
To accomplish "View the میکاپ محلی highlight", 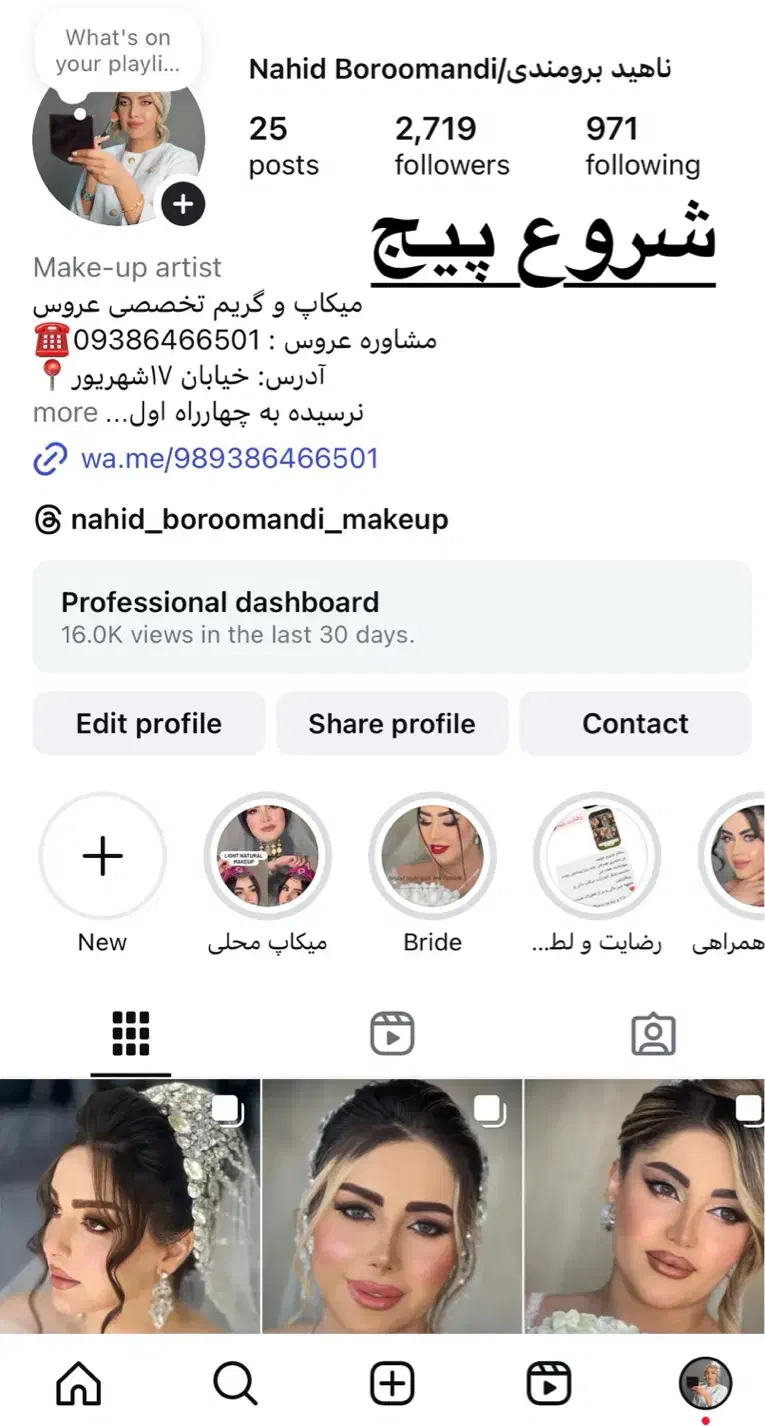I will 267,857.
